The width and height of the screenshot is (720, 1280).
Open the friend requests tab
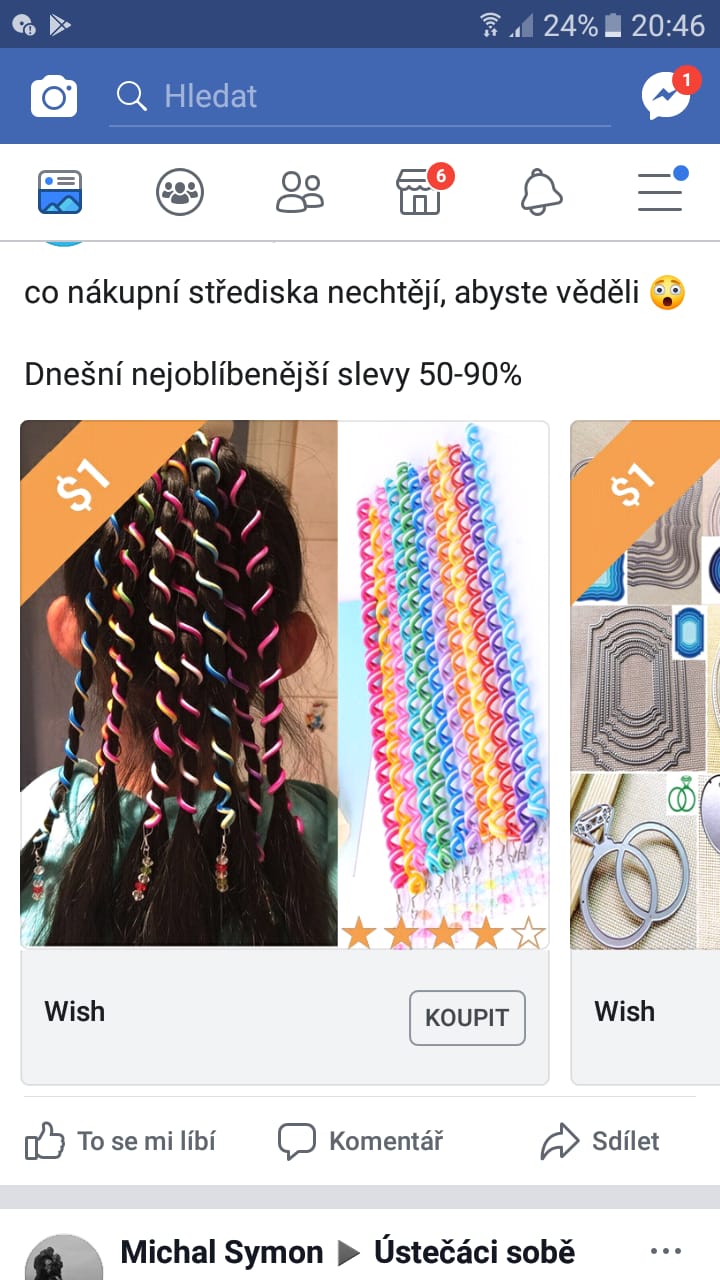click(x=300, y=192)
